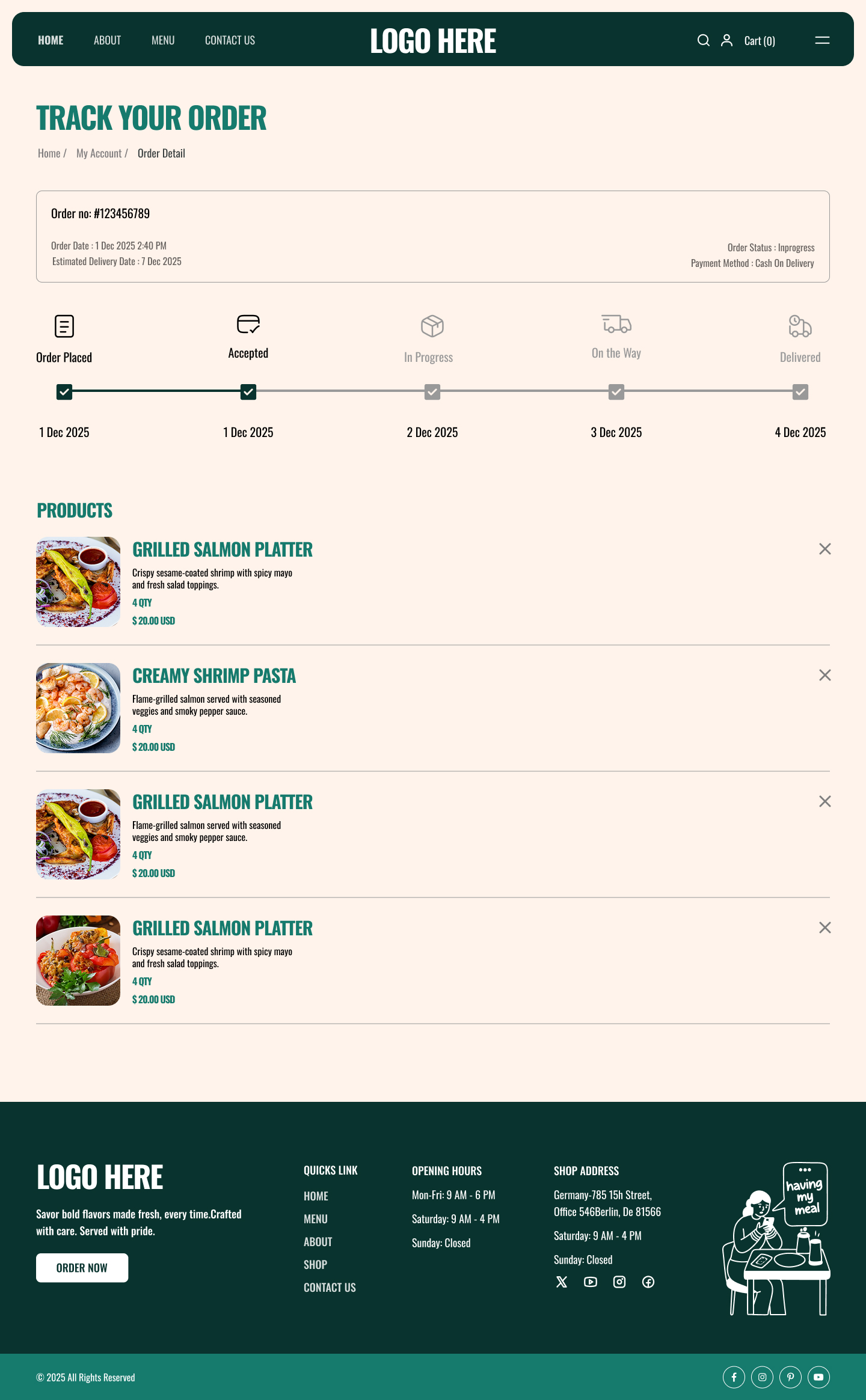Go to ABOUT in top navigation
Screen dimensions: 866x1400
pos(107,40)
